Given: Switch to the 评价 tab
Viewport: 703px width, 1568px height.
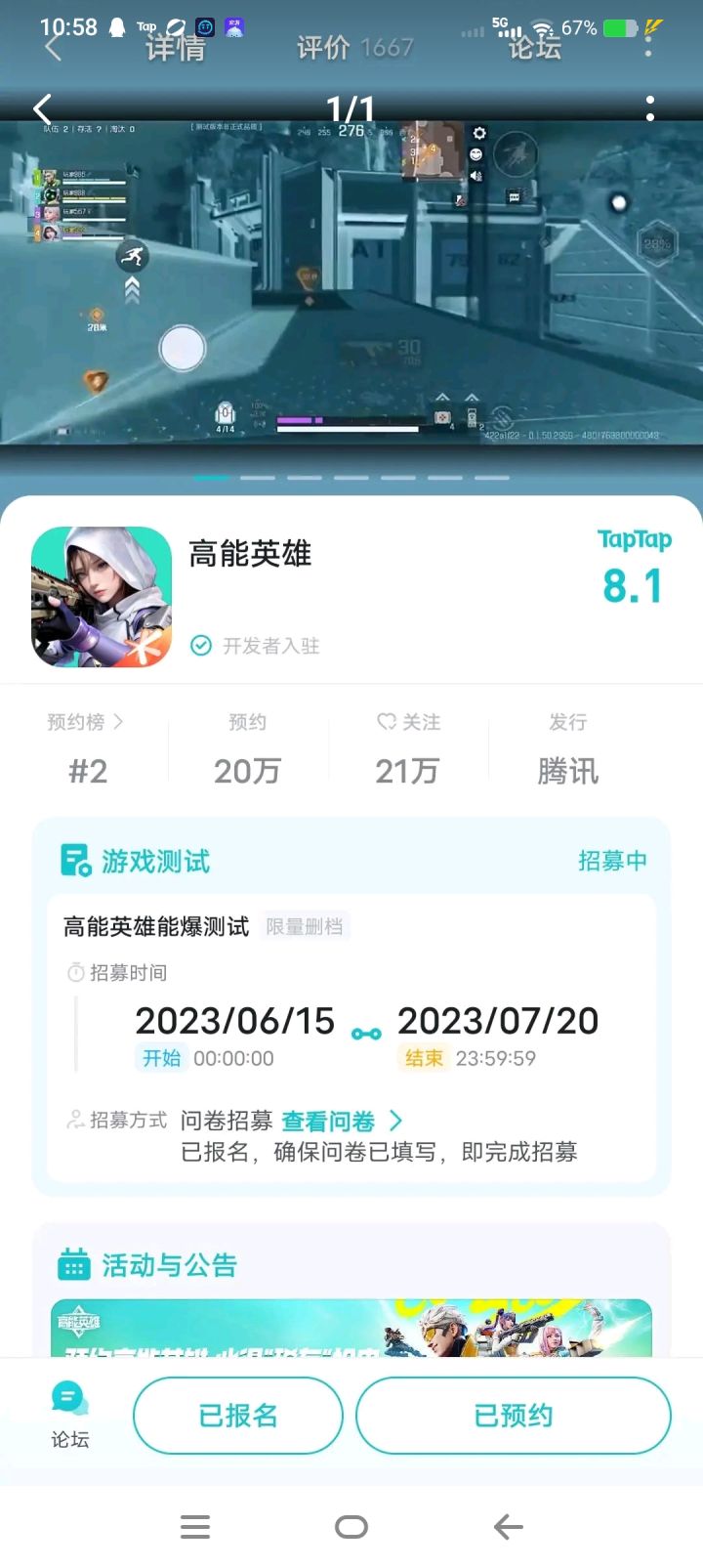Looking at the screenshot, I should click(x=323, y=47).
